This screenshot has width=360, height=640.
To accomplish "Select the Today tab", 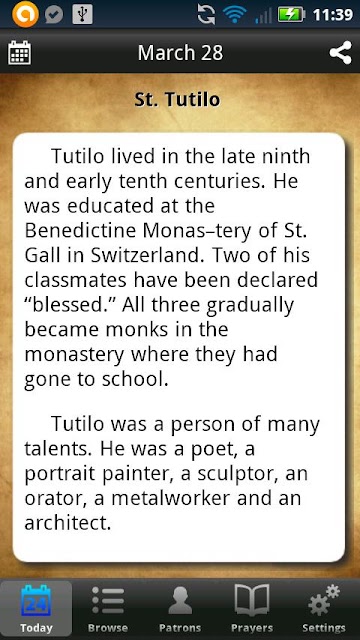I will click(x=36, y=609).
